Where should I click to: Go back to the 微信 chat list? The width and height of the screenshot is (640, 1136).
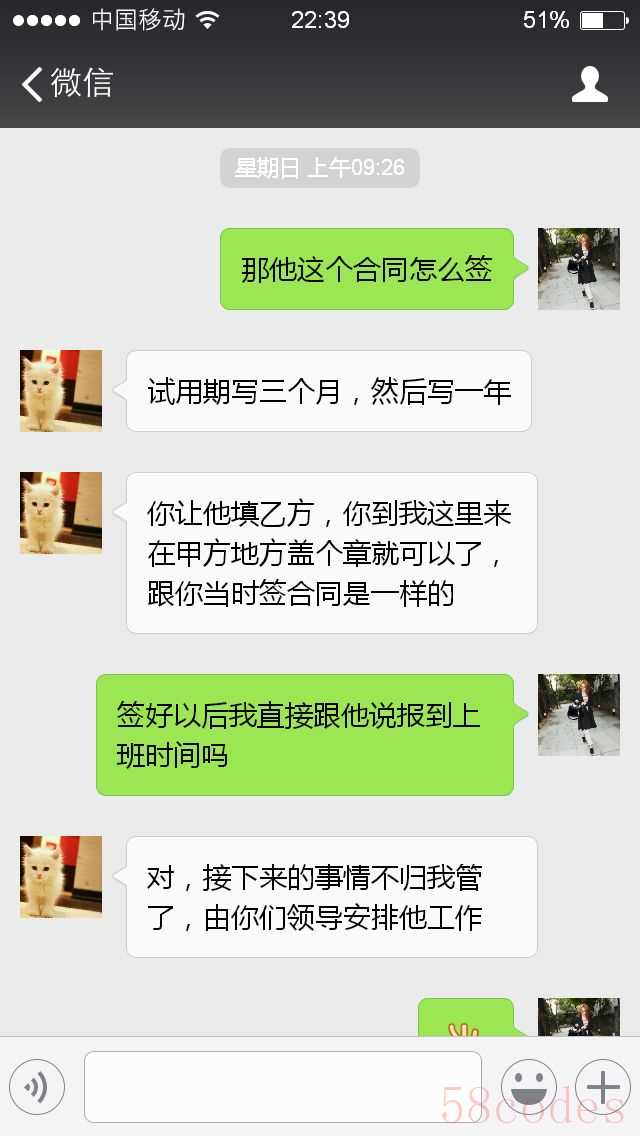click(66, 84)
